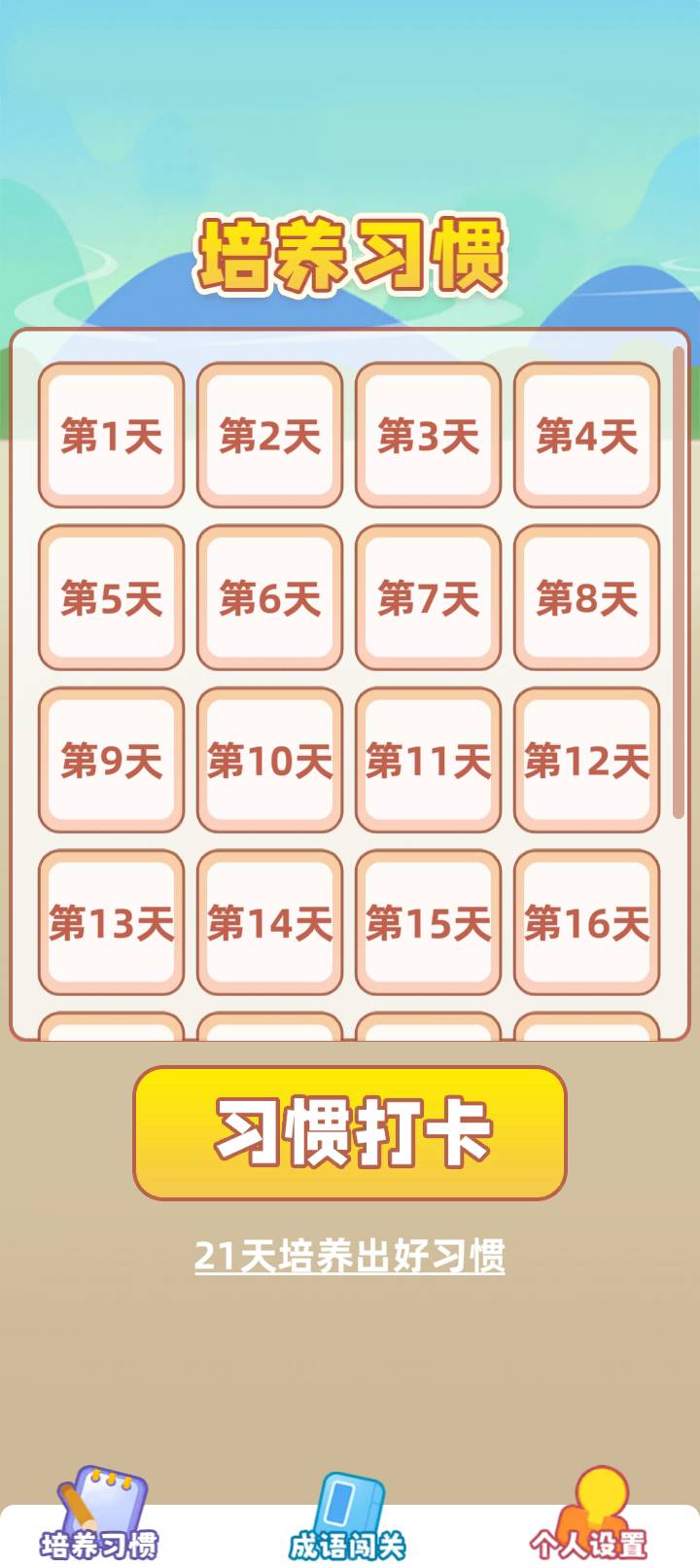Choose the 第15天 tile
Image resolution: width=700 pixels, height=1568 pixels.
[428, 922]
